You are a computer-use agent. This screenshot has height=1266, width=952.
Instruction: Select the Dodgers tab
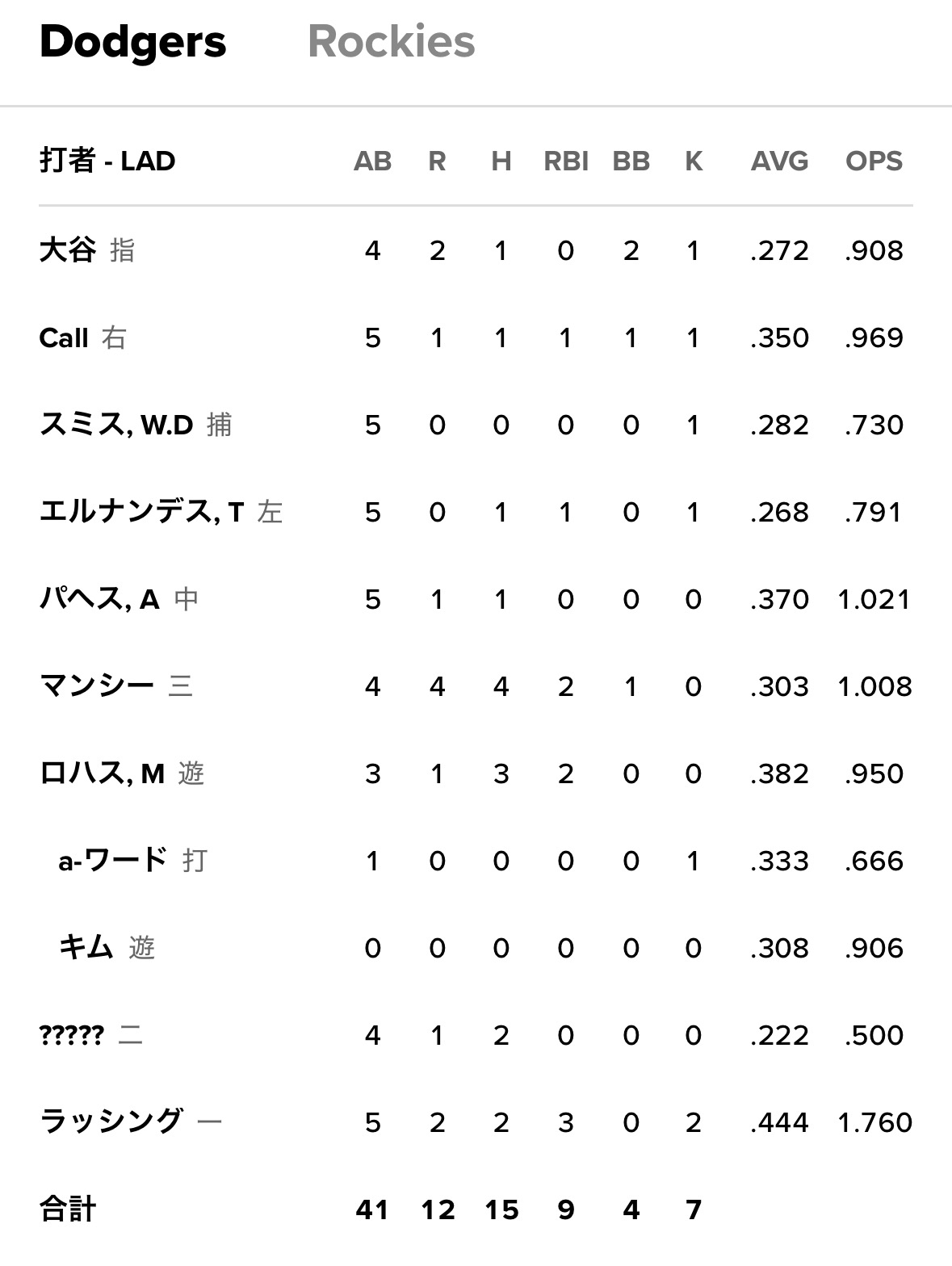132,42
